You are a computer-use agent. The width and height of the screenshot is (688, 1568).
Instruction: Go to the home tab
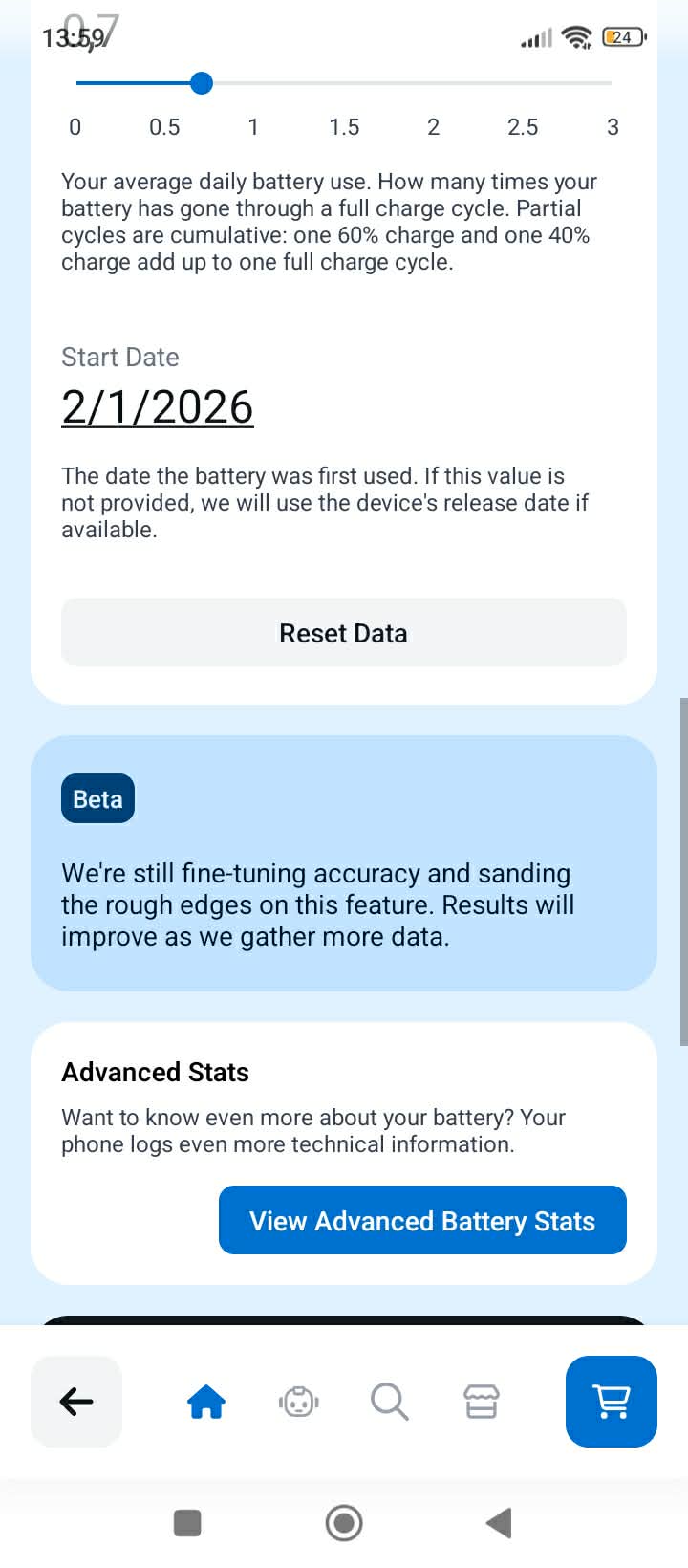[206, 1403]
